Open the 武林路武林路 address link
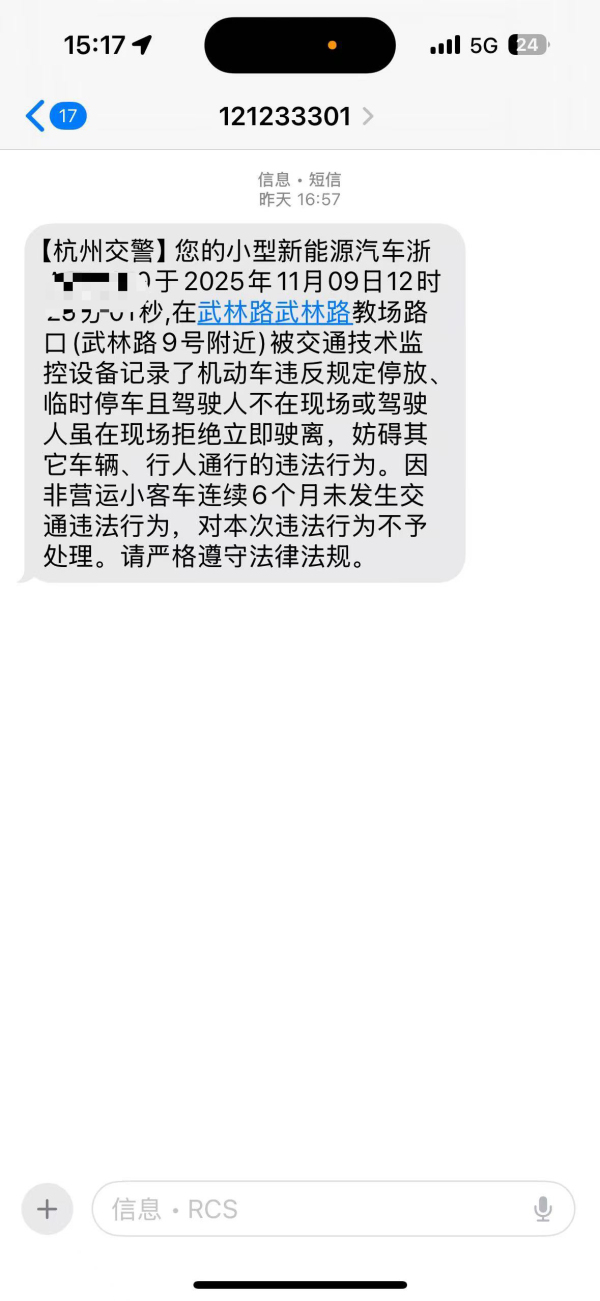600x1301 pixels. [274, 312]
